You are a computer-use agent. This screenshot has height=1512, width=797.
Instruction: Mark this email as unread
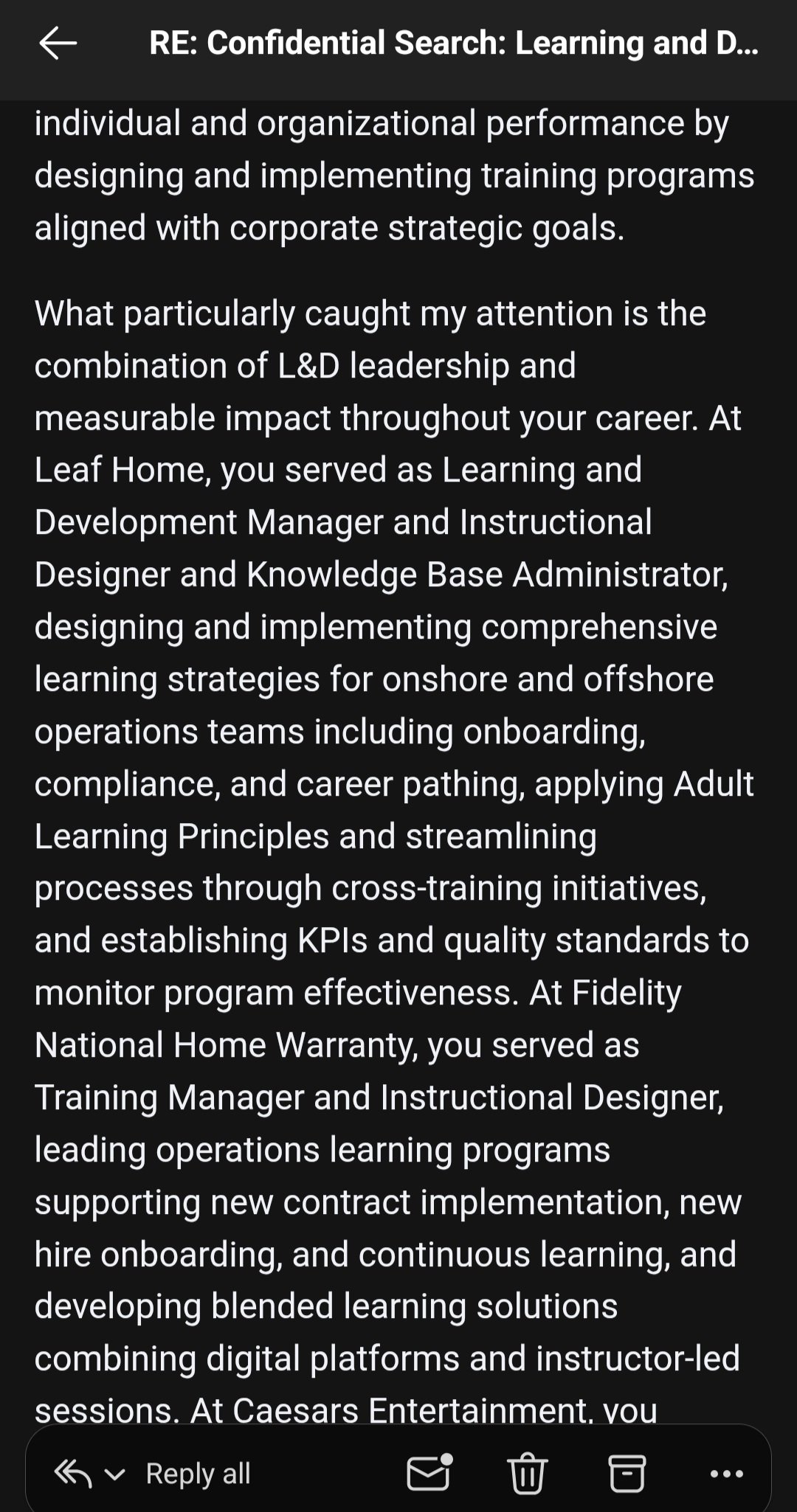[429, 1471]
